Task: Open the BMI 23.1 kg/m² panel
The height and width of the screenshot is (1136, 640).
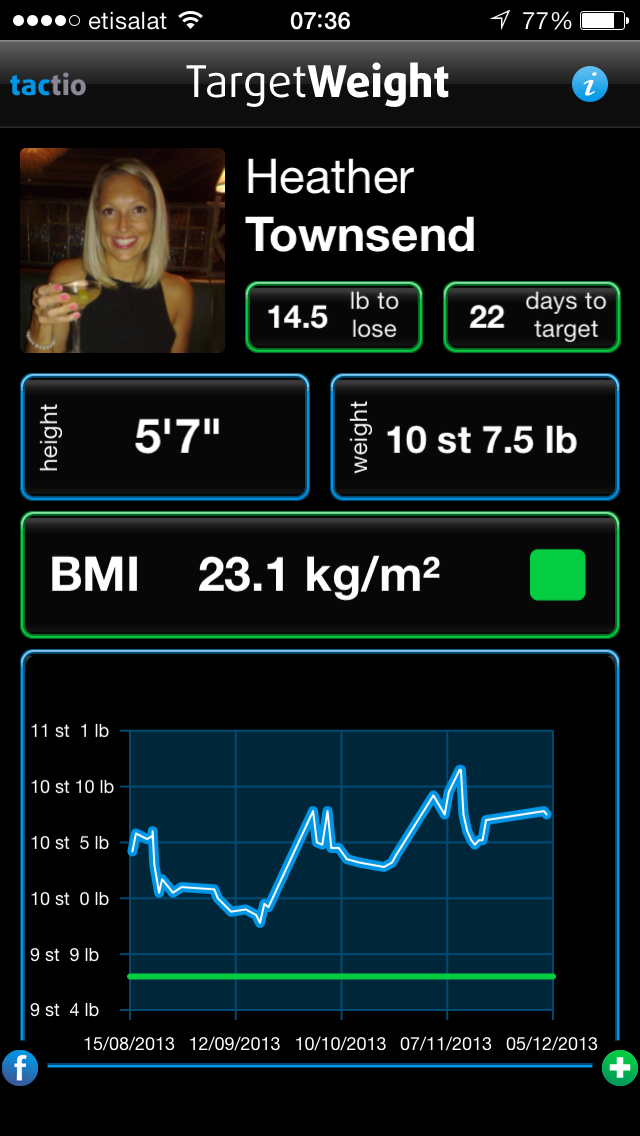Action: click(320, 575)
